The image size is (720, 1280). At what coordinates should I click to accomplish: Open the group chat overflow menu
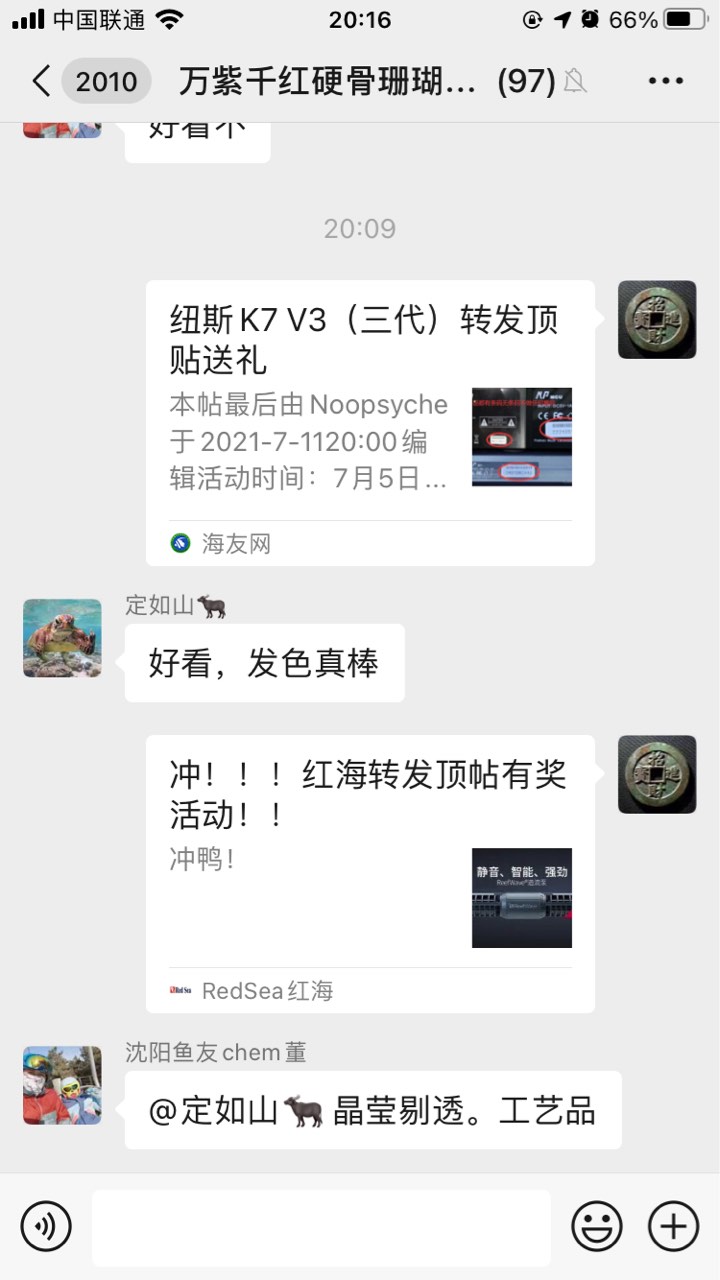click(x=665, y=81)
